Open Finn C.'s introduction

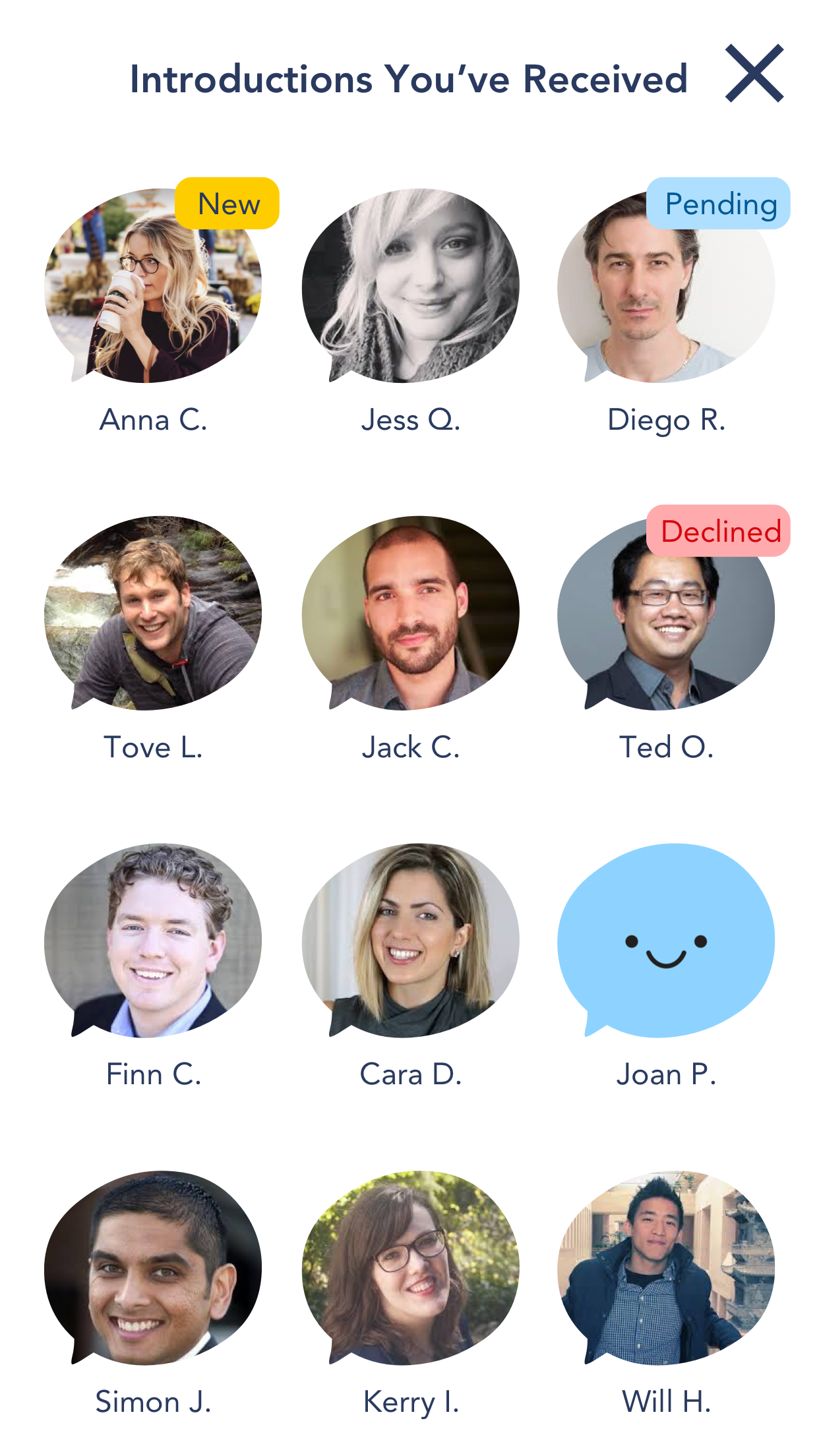(153, 941)
